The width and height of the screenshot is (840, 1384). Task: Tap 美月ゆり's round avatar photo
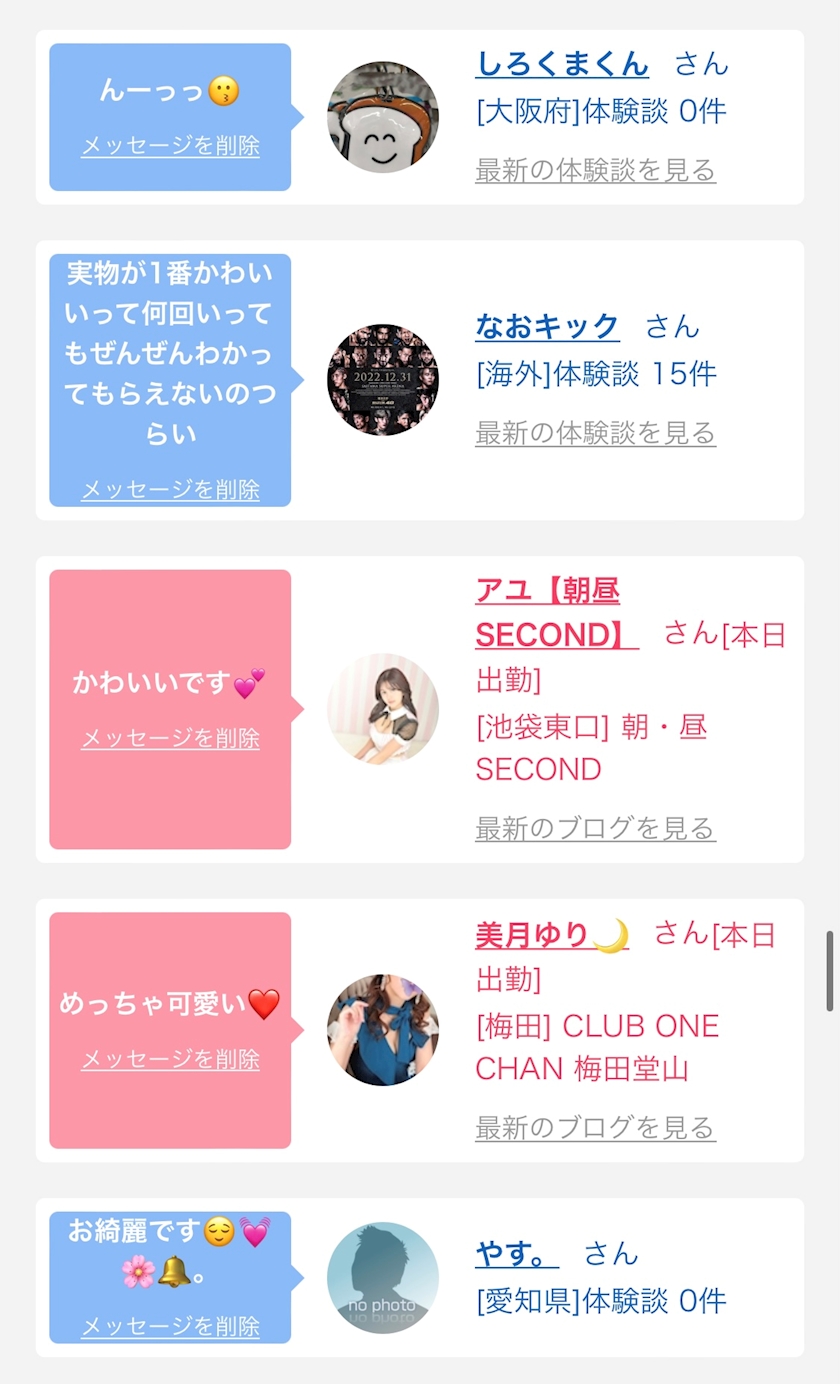[383, 1030]
